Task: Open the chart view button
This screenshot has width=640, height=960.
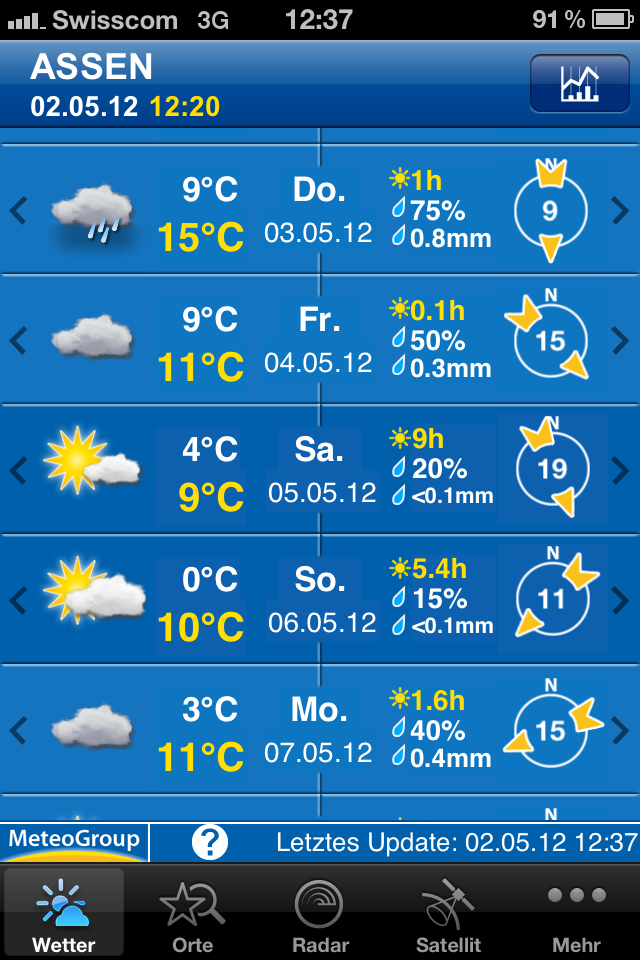Action: pyautogui.click(x=579, y=83)
